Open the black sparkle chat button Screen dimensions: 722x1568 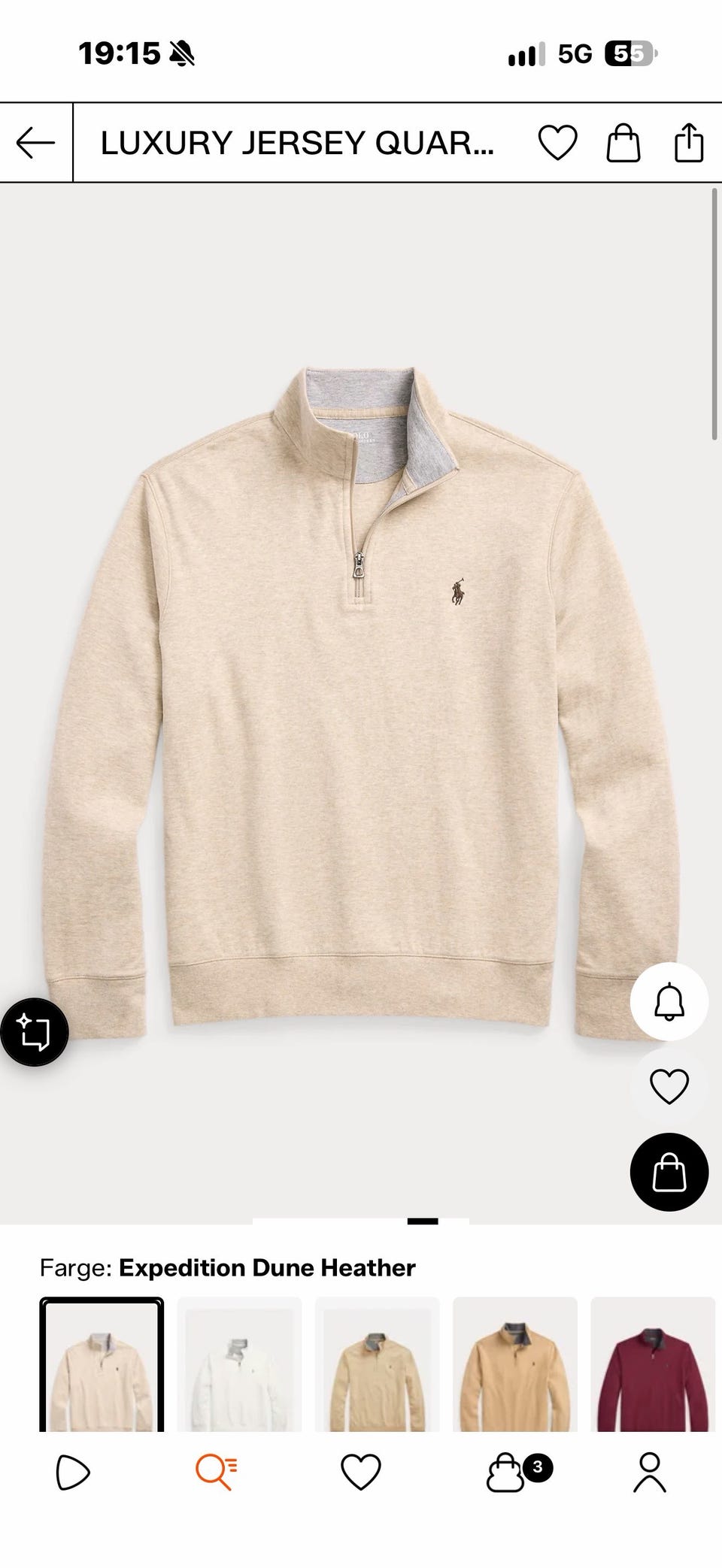point(34,1031)
